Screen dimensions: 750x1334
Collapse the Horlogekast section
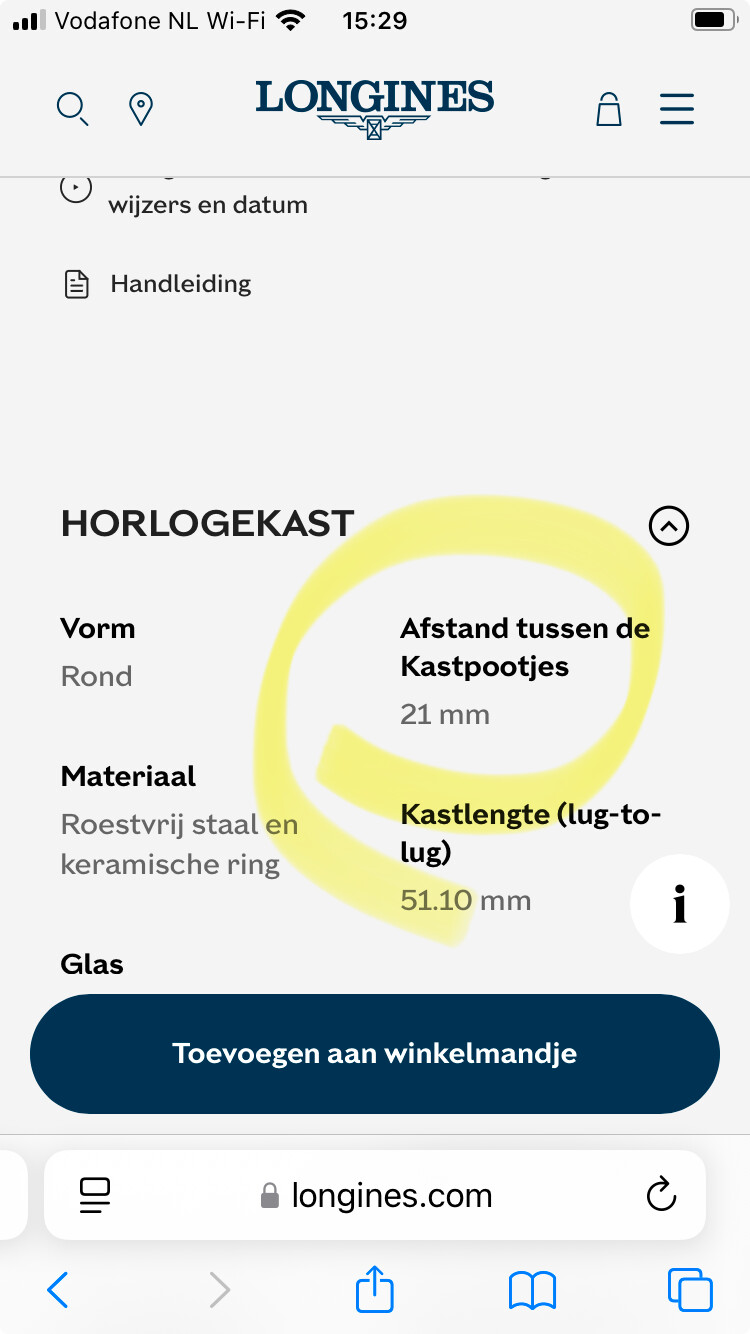tap(669, 525)
